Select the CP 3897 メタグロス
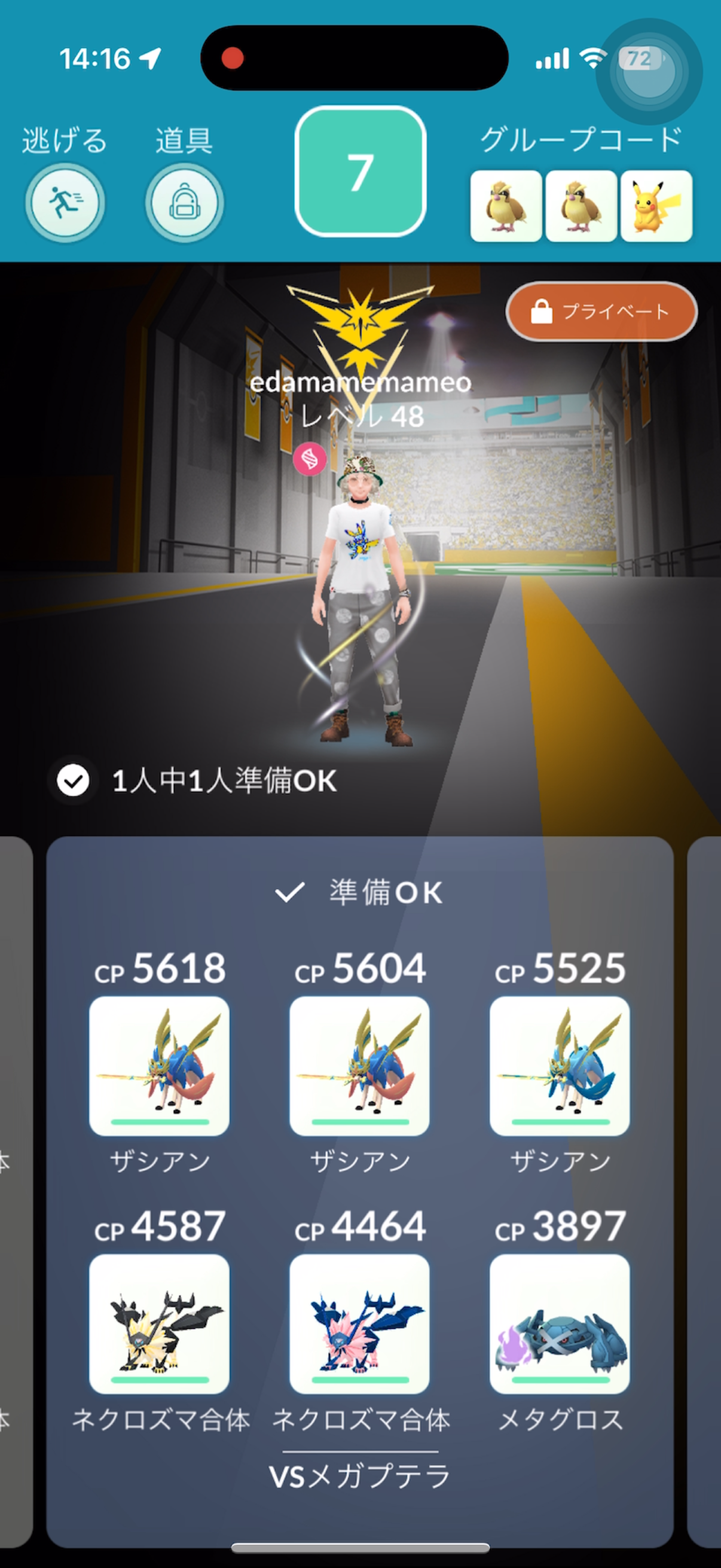The height and width of the screenshot is (1568, 721). (x=560, y=1324)
